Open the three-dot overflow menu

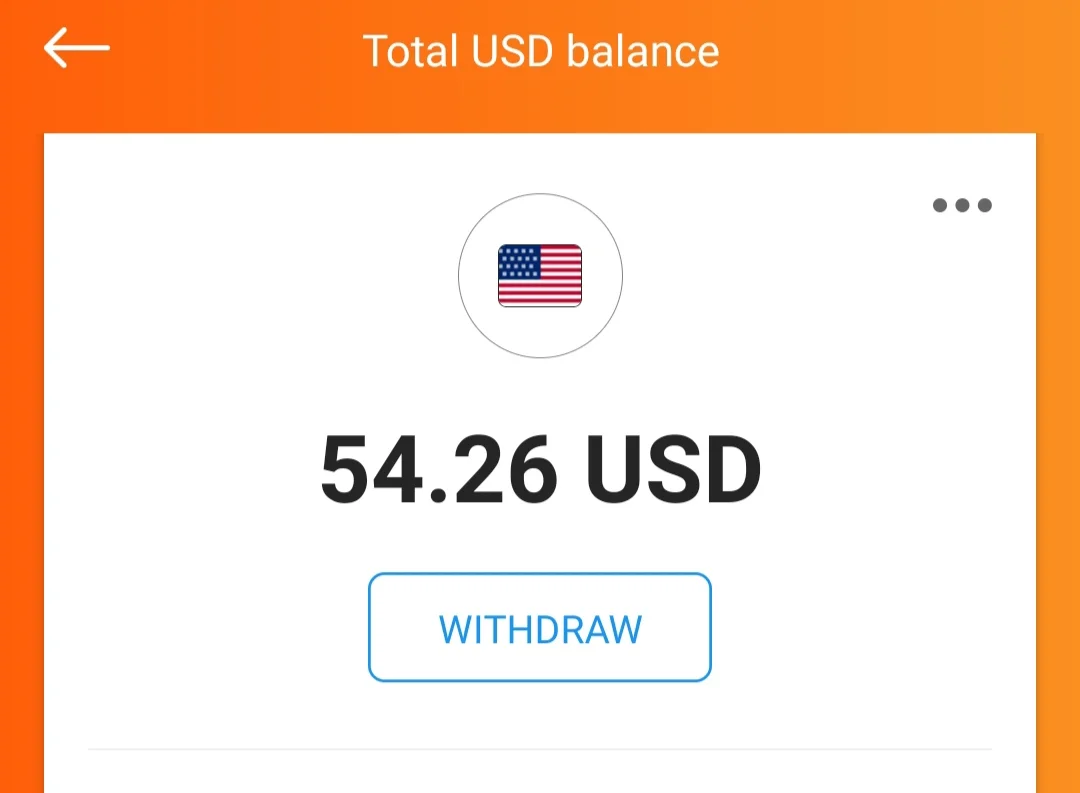pyautogui.click(x=962, y=206)
